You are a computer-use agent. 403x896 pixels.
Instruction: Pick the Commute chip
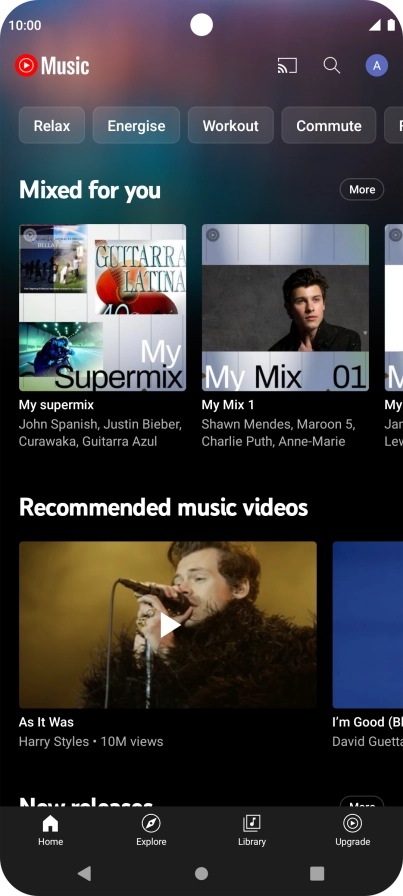click(329, 126)
